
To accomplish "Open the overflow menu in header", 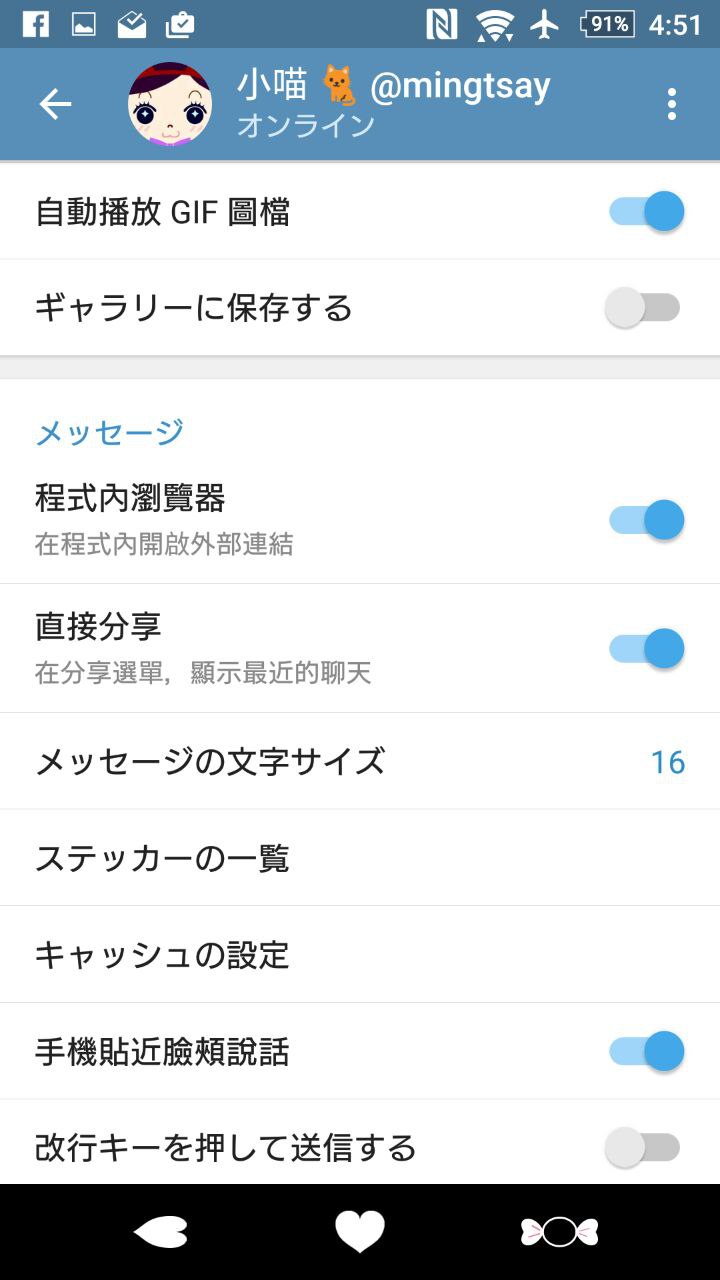I will point(671,104).
